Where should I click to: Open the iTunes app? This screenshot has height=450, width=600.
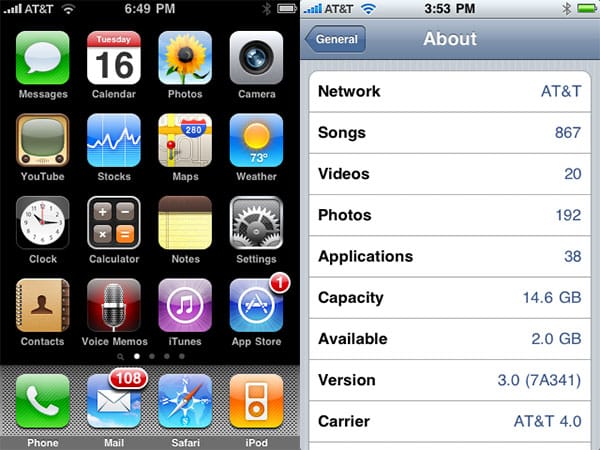tap(185, 305)
